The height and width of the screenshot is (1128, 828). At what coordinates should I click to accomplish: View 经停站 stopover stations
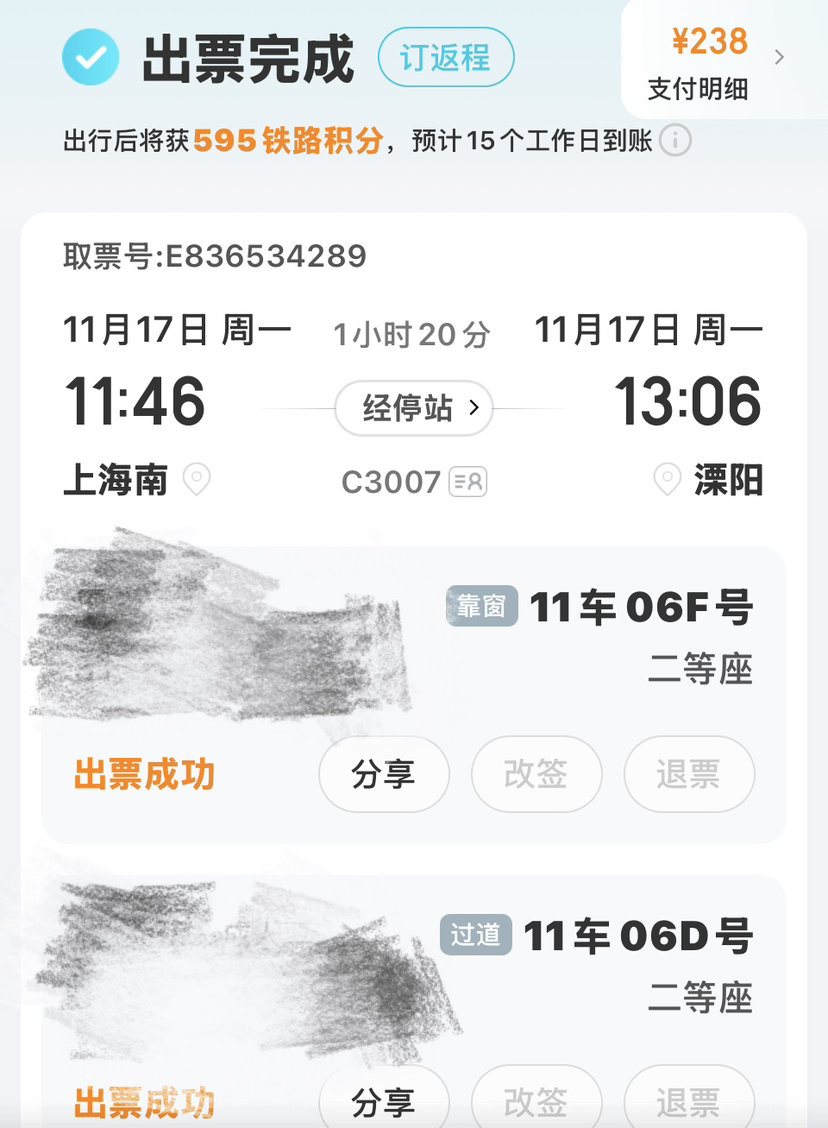[x=413, y=408]
